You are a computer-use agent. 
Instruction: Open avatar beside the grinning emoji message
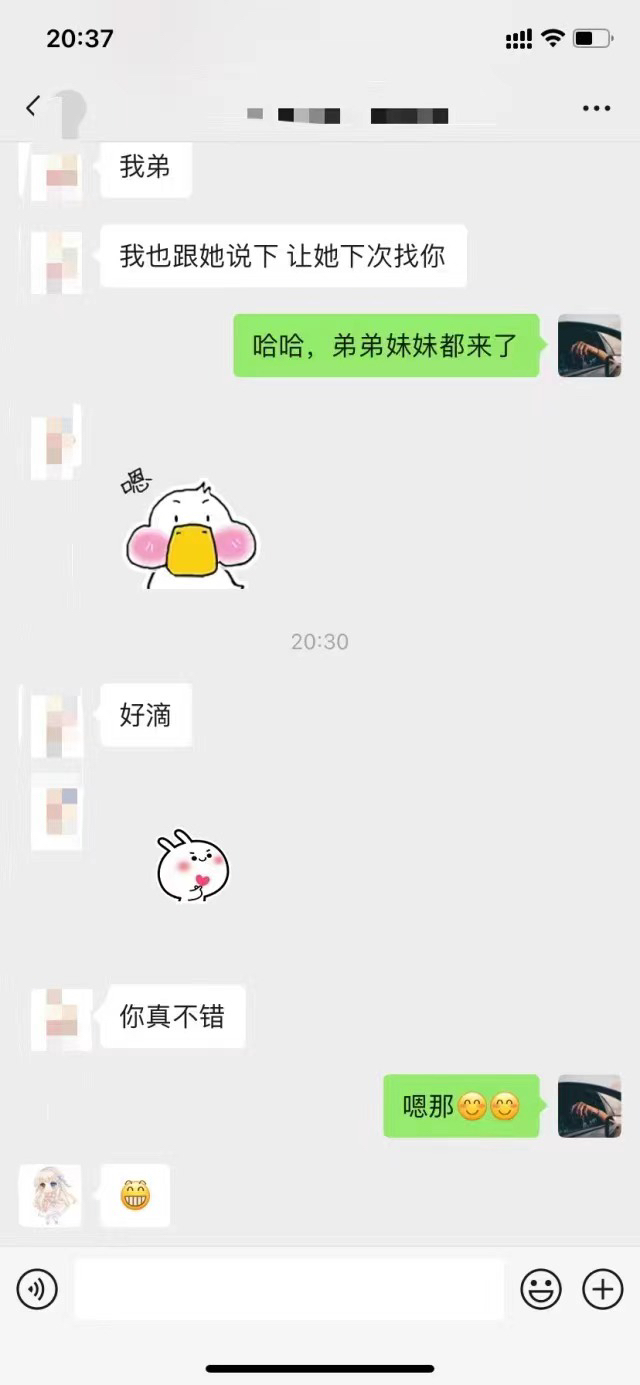(50, 1195)
